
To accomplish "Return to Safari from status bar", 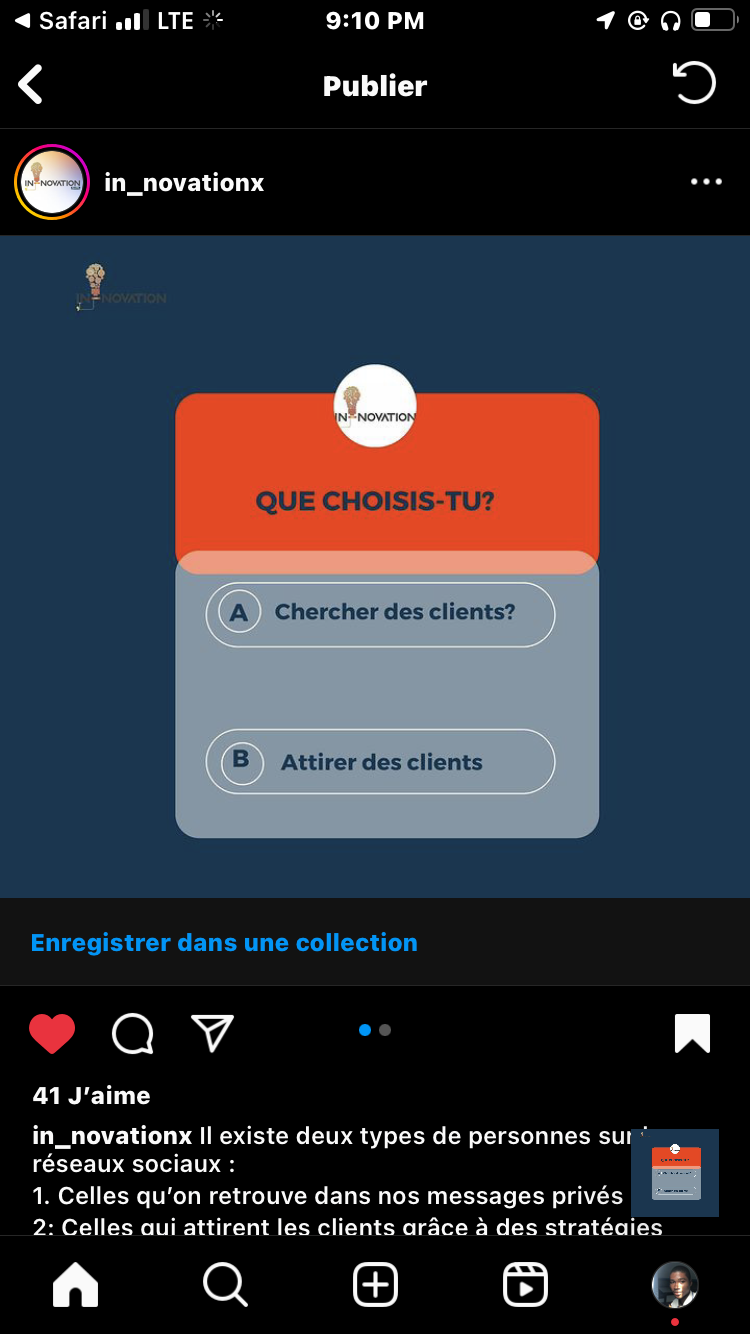I will tap(60, 20).
